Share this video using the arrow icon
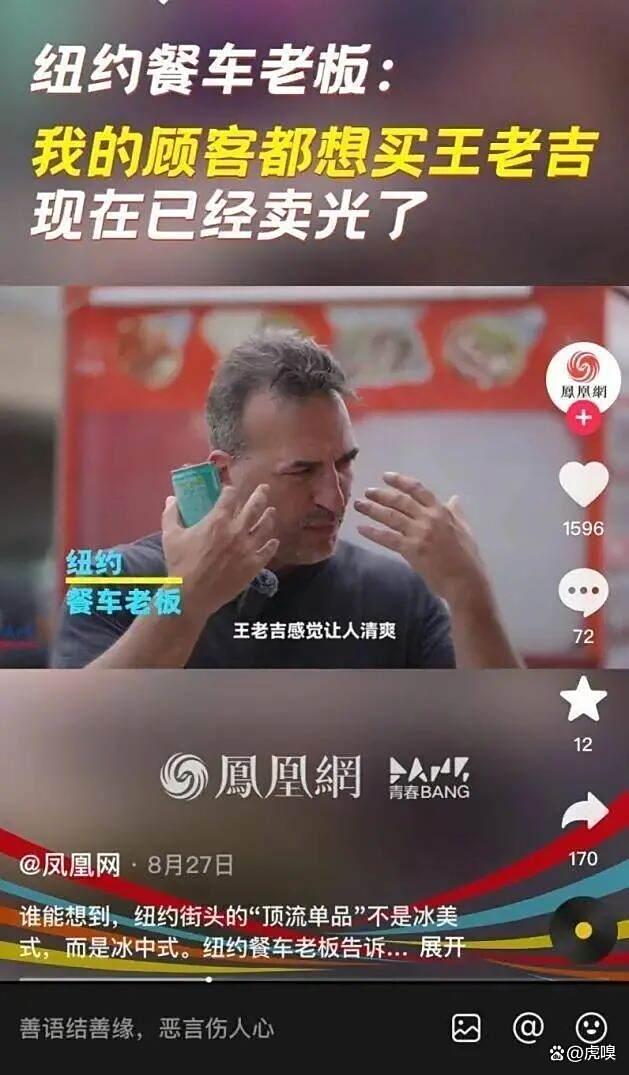This screenshot has height=1075, width=629. 584,811
